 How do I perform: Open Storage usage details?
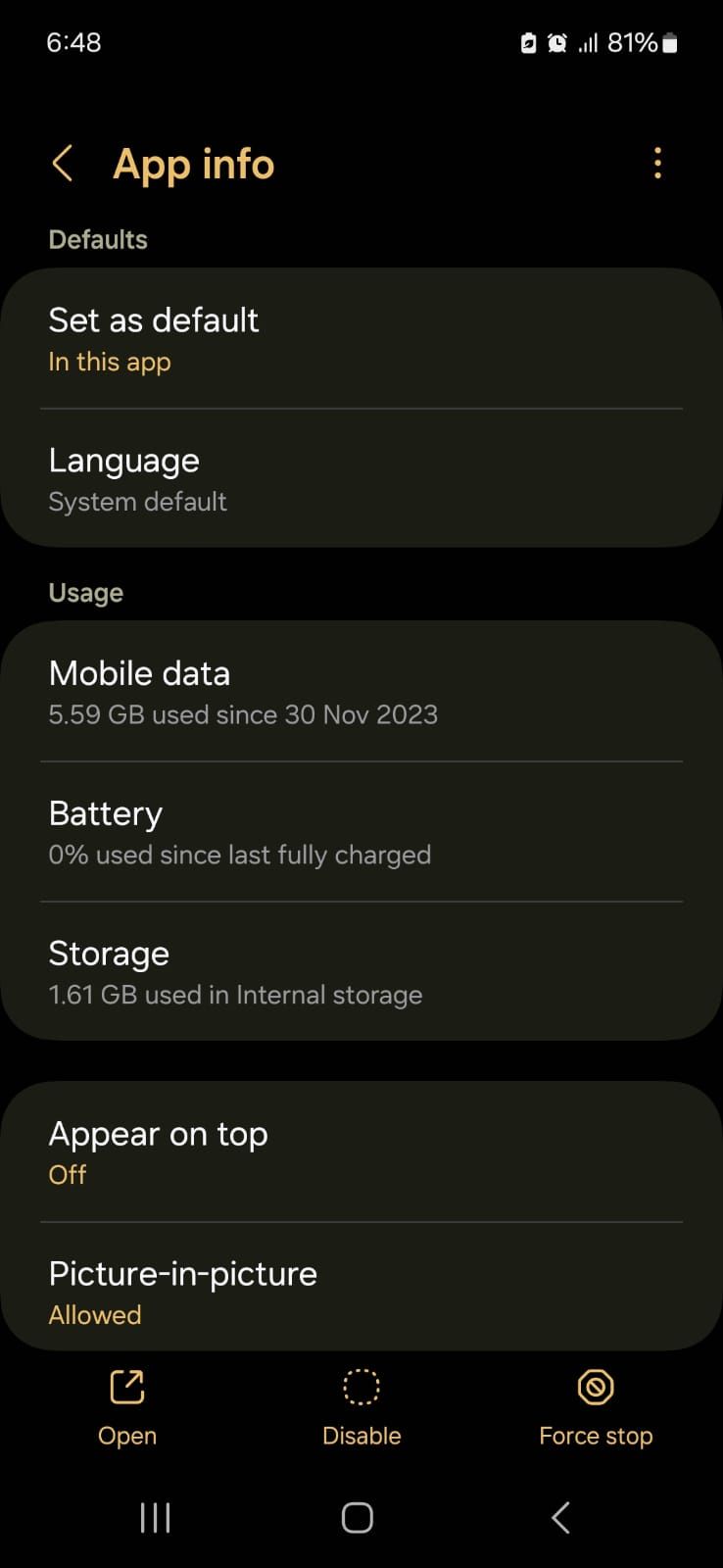click(361, 972)
